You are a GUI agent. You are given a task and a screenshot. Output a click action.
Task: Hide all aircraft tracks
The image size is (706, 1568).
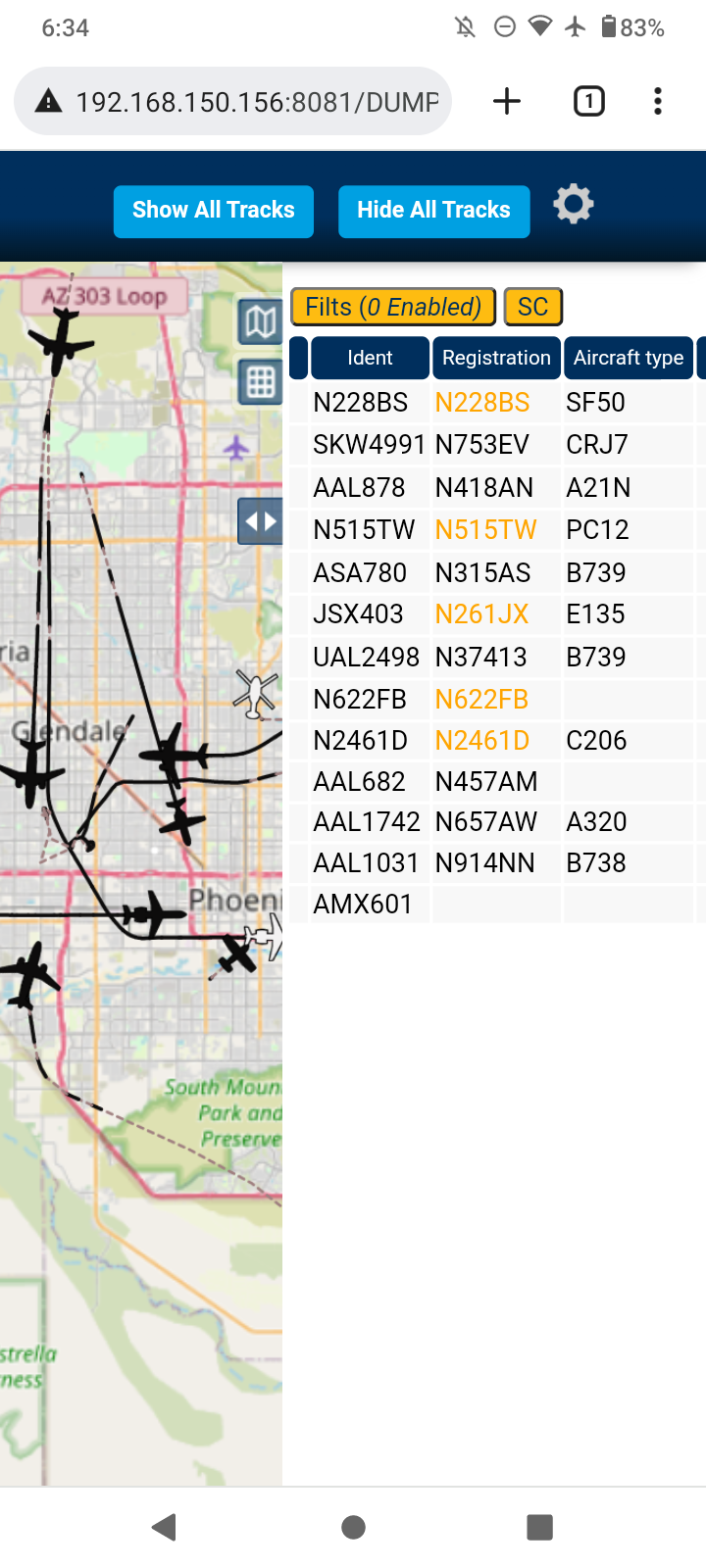point(433,211)
